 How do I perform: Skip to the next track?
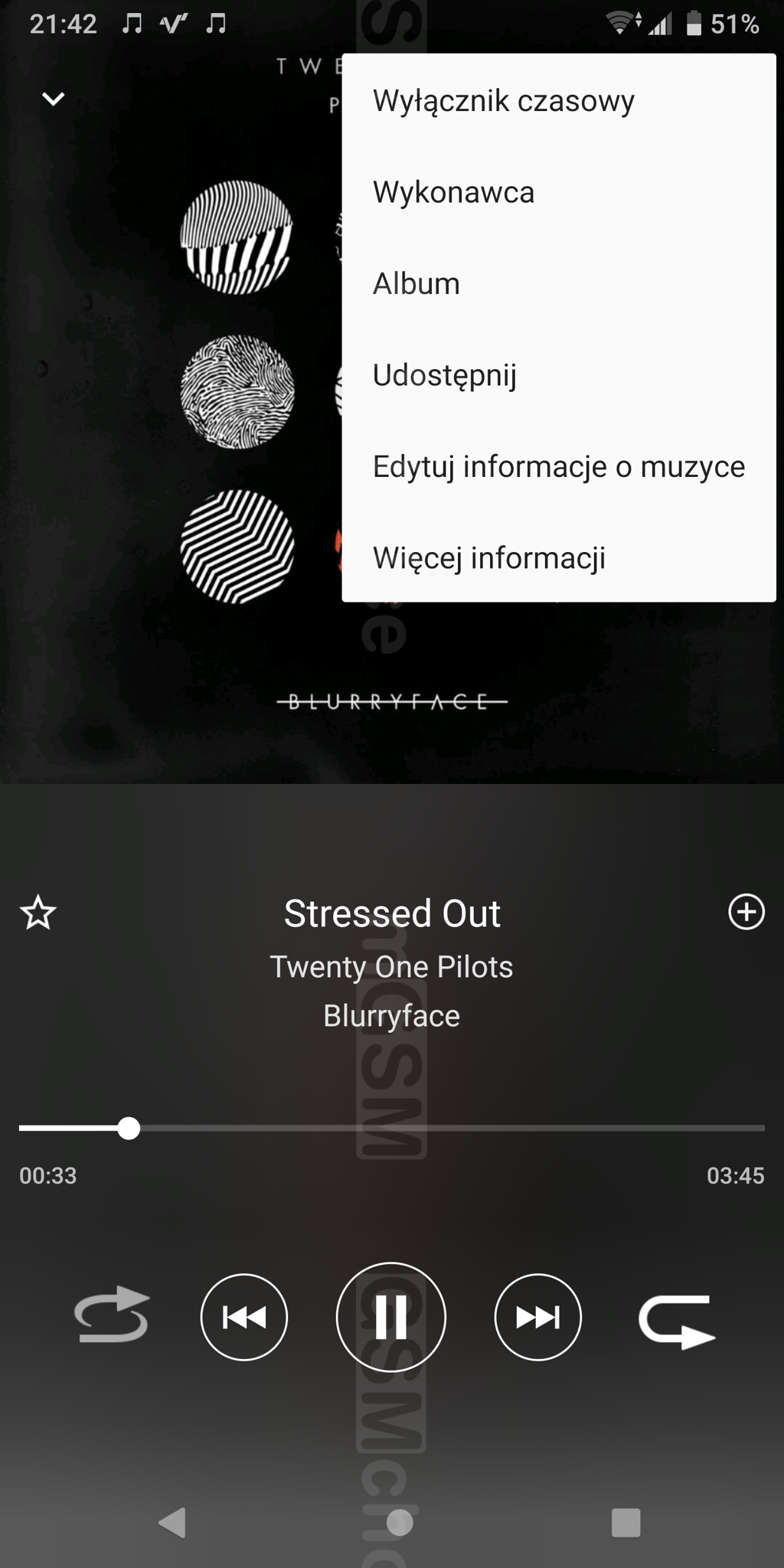(538, 1317)
